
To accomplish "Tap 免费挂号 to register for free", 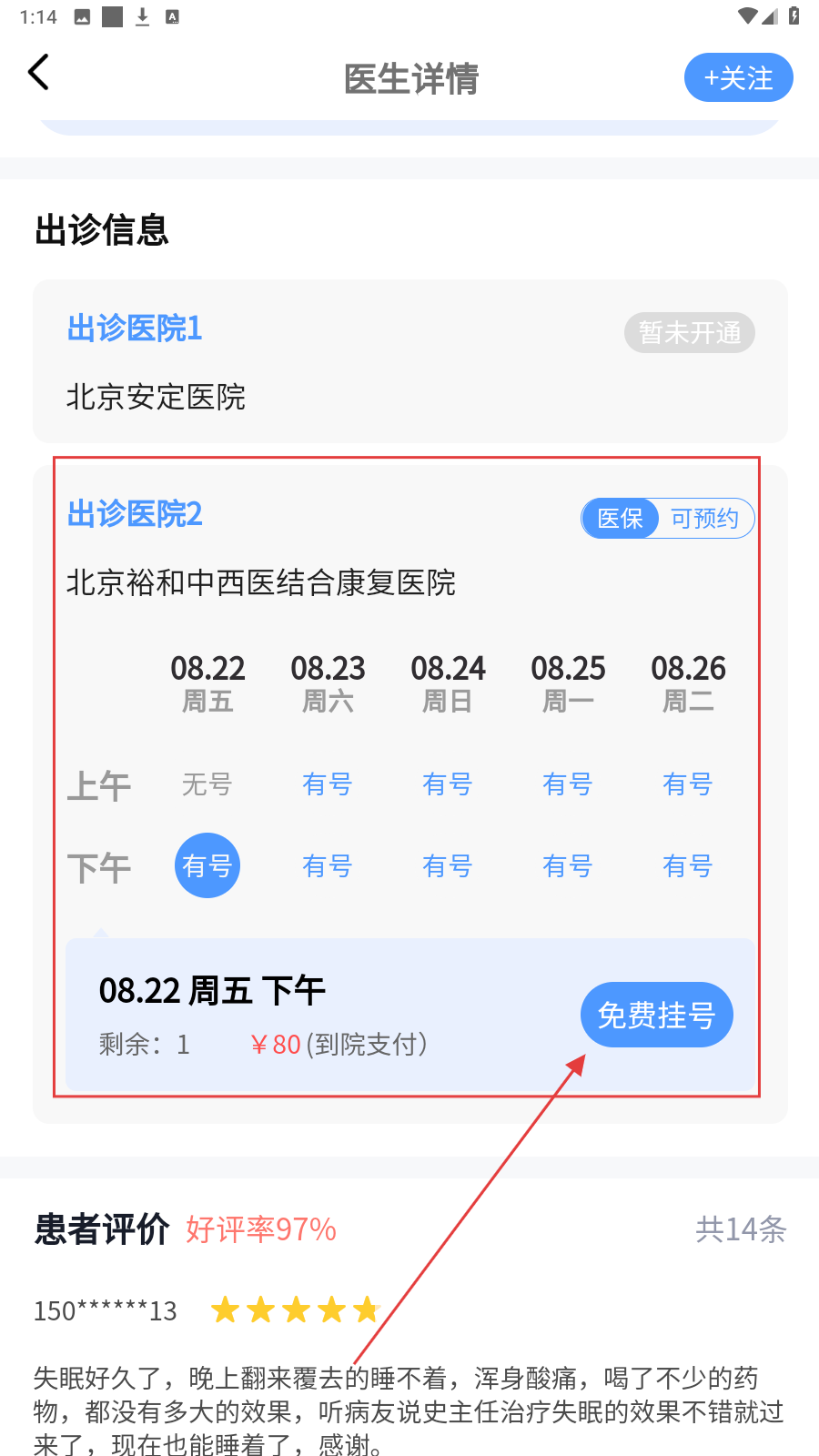I will click(656, 1015).
